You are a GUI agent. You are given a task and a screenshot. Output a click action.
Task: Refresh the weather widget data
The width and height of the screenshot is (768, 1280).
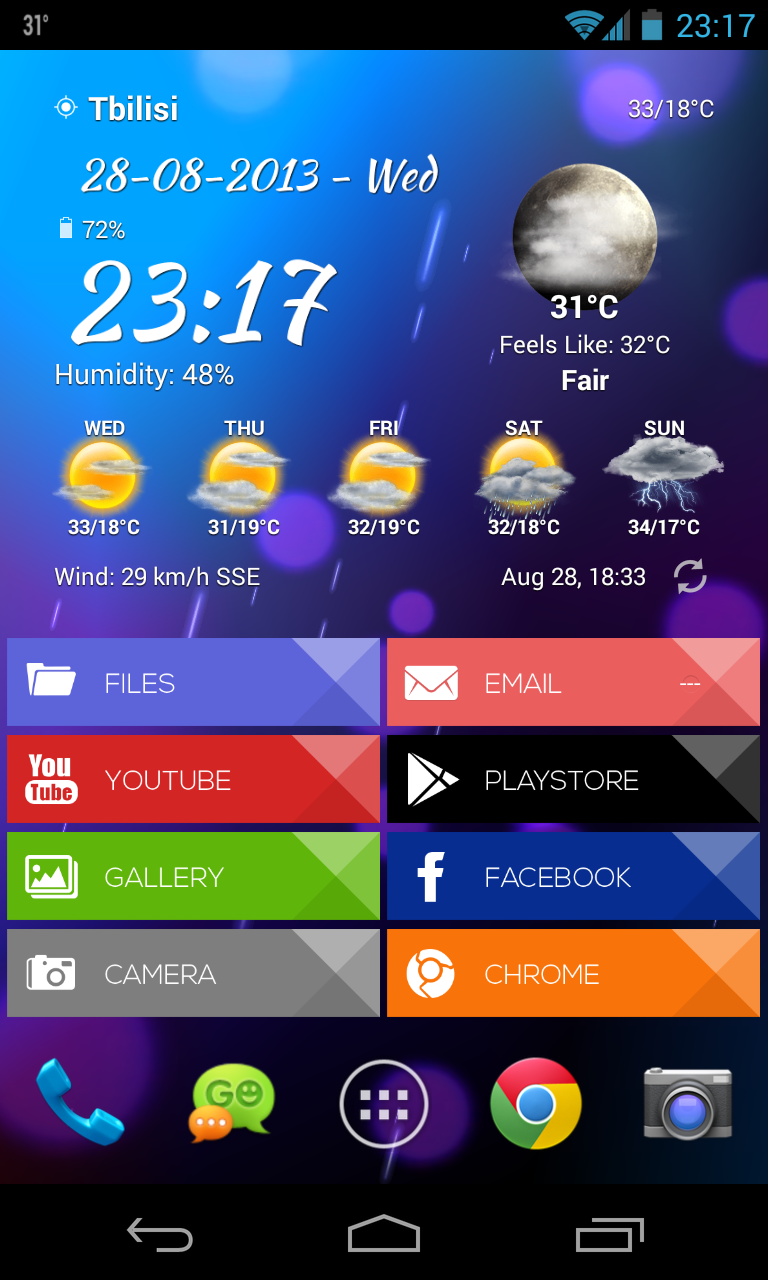[690, 577]
